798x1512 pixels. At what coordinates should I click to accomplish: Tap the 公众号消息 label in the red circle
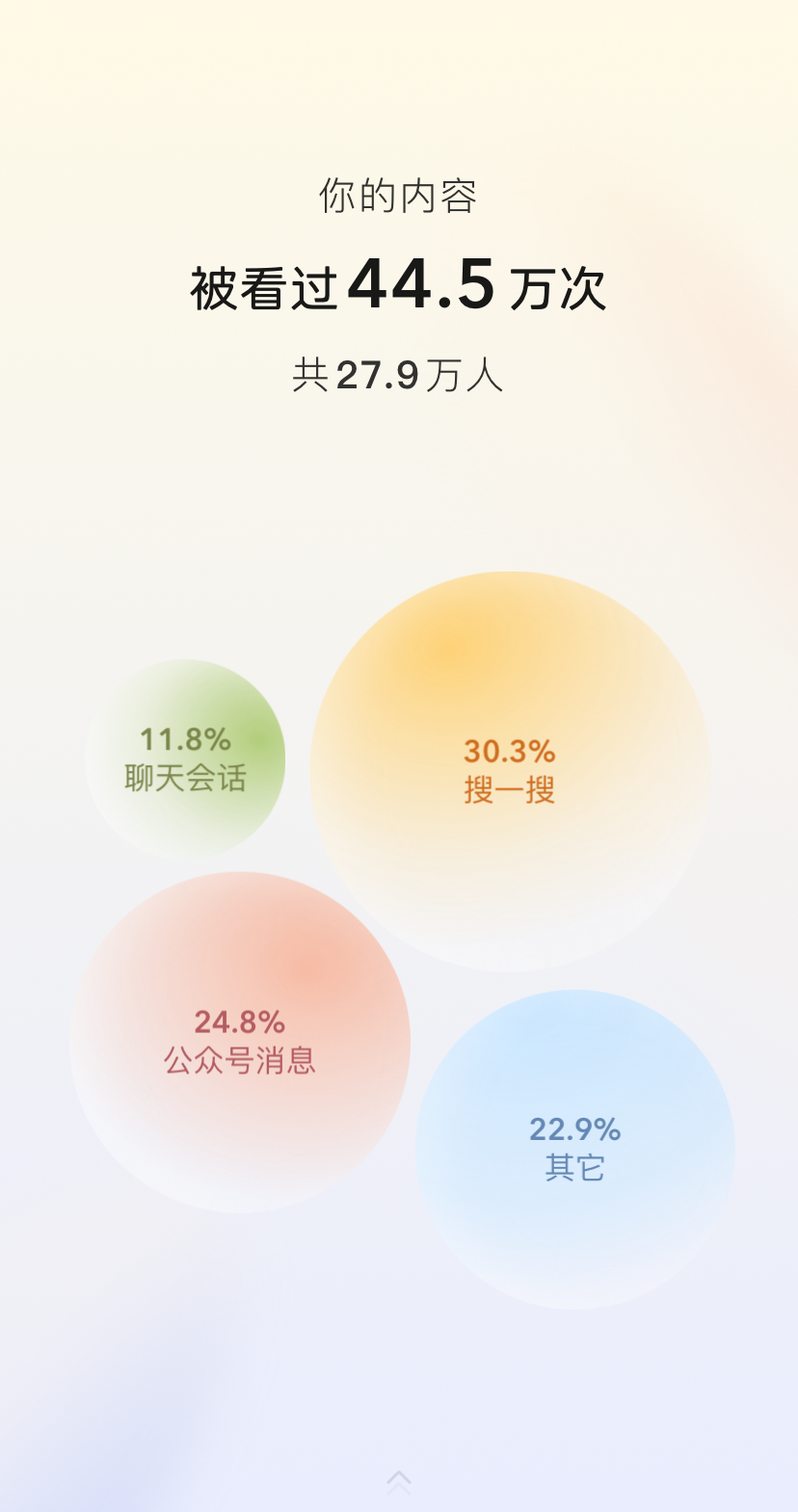pyautogui.click(x=240, y=1061)
